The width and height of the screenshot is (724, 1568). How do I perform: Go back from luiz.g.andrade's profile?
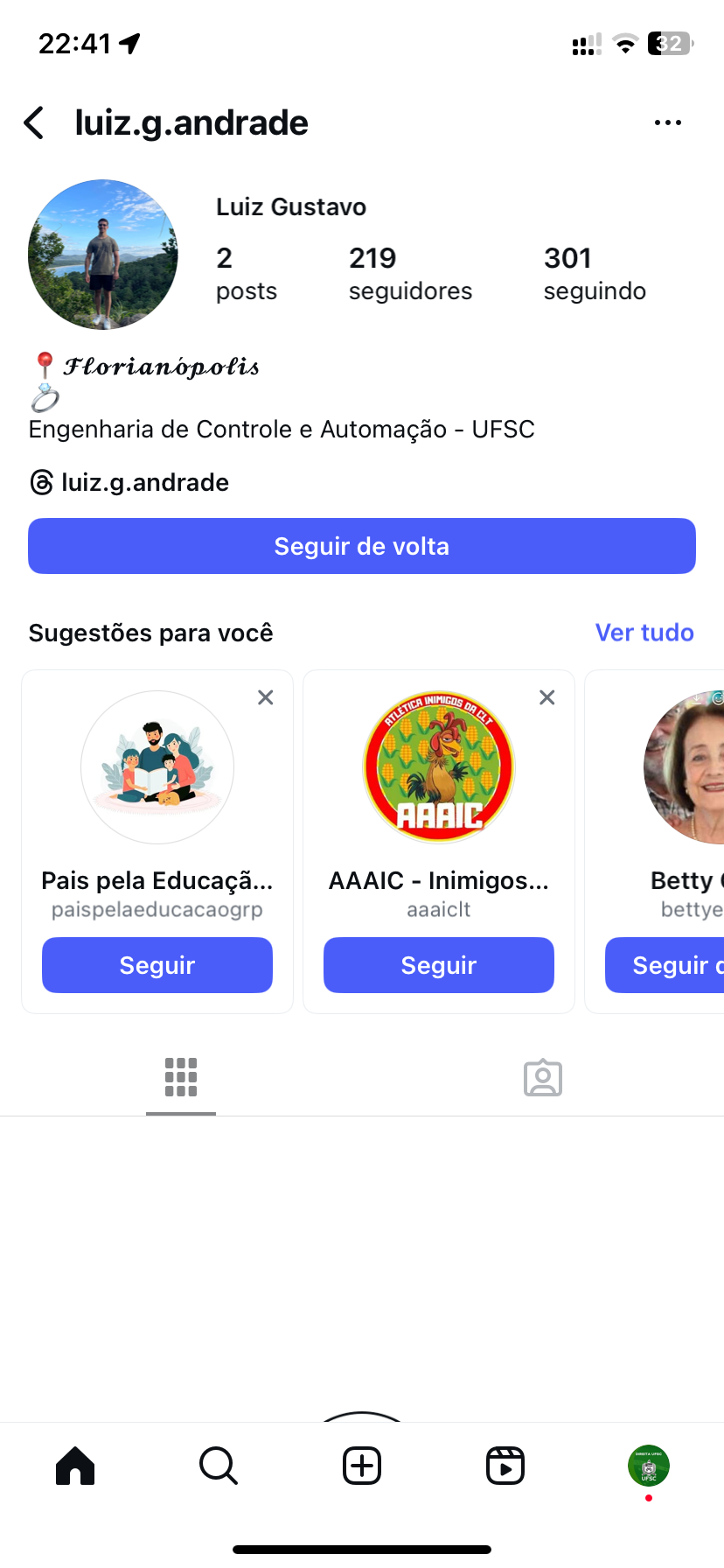click(x=34, y=123)
